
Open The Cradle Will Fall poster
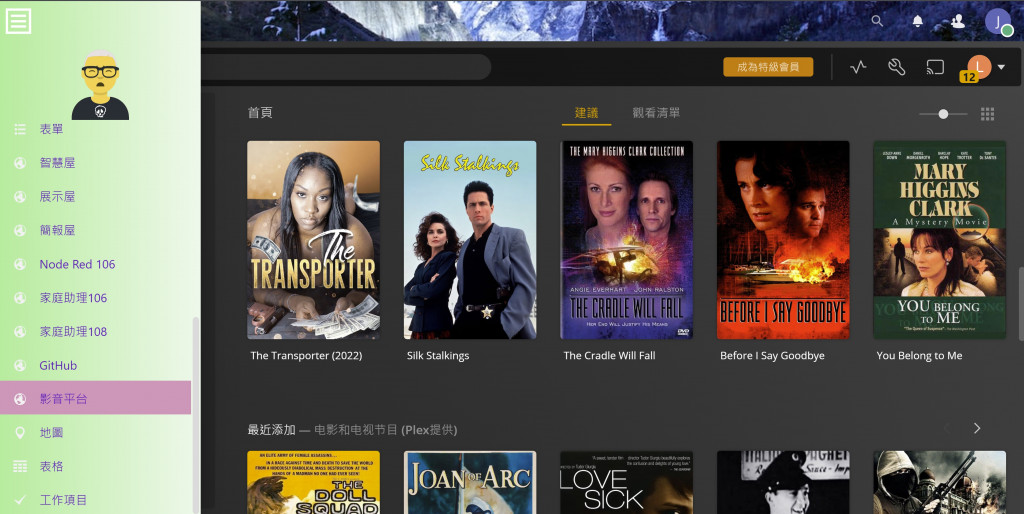coord(626,239)
